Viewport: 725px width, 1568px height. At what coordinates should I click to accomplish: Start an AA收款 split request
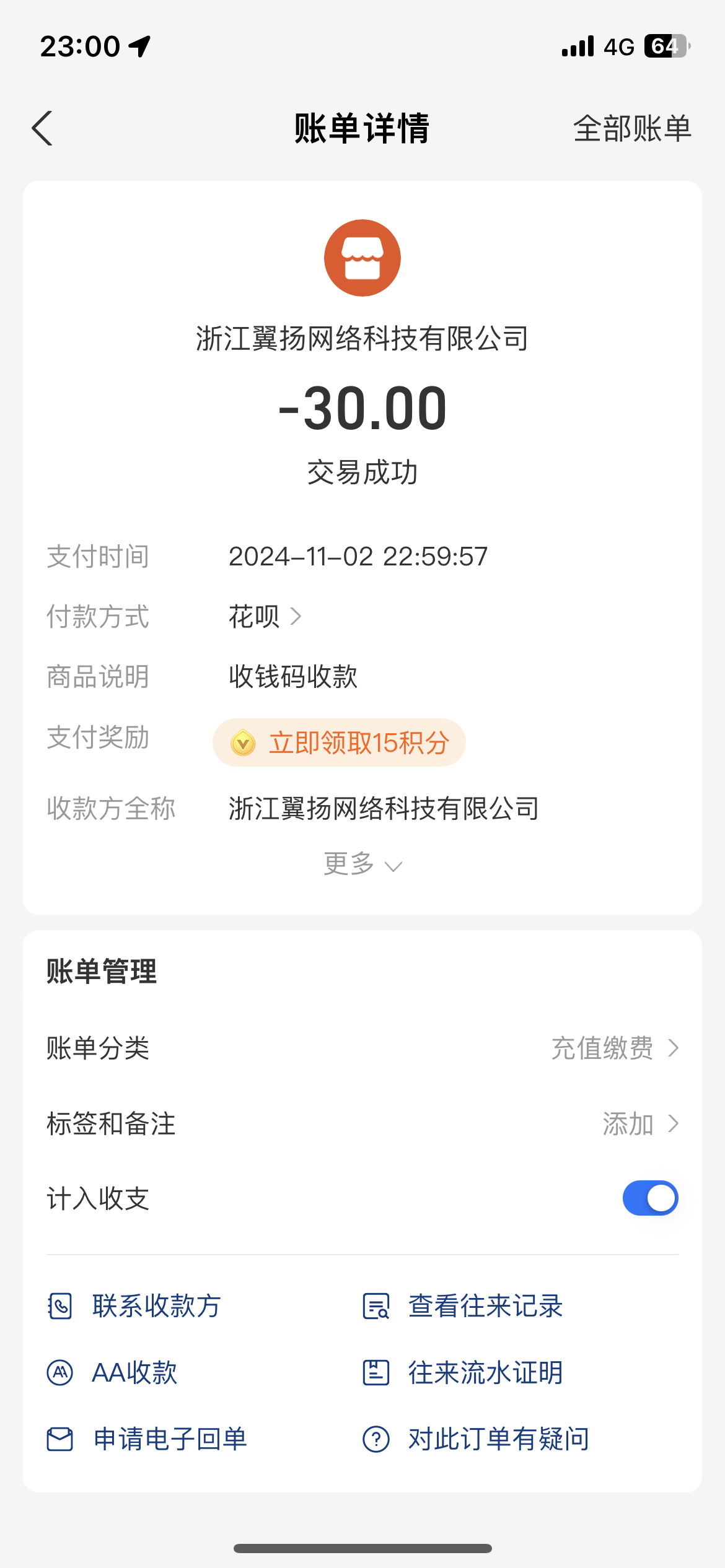tap(113, 1373)
